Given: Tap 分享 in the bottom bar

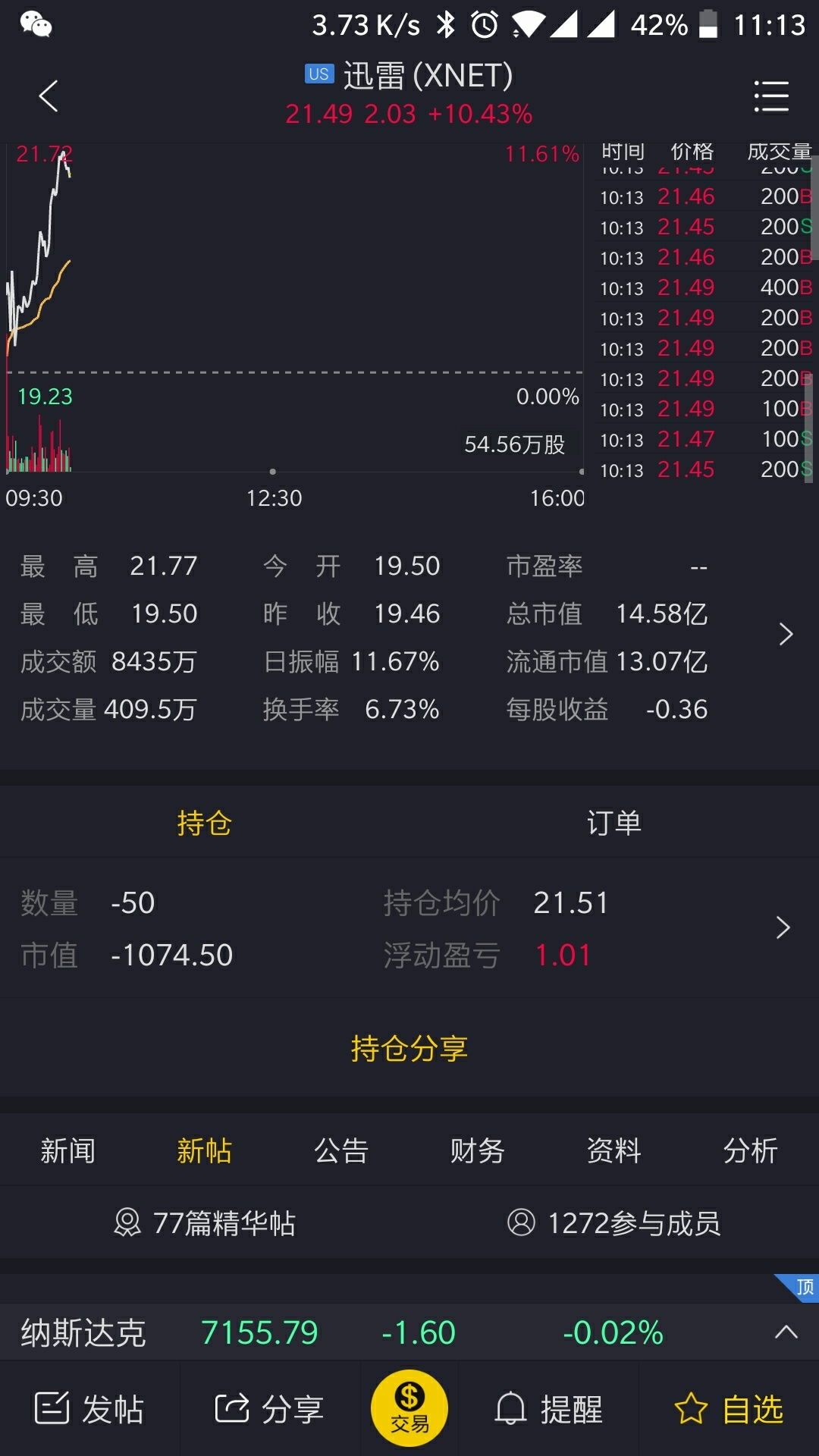Looking at the screenshot, I should pyautogui.click(x=270, y=1409).
